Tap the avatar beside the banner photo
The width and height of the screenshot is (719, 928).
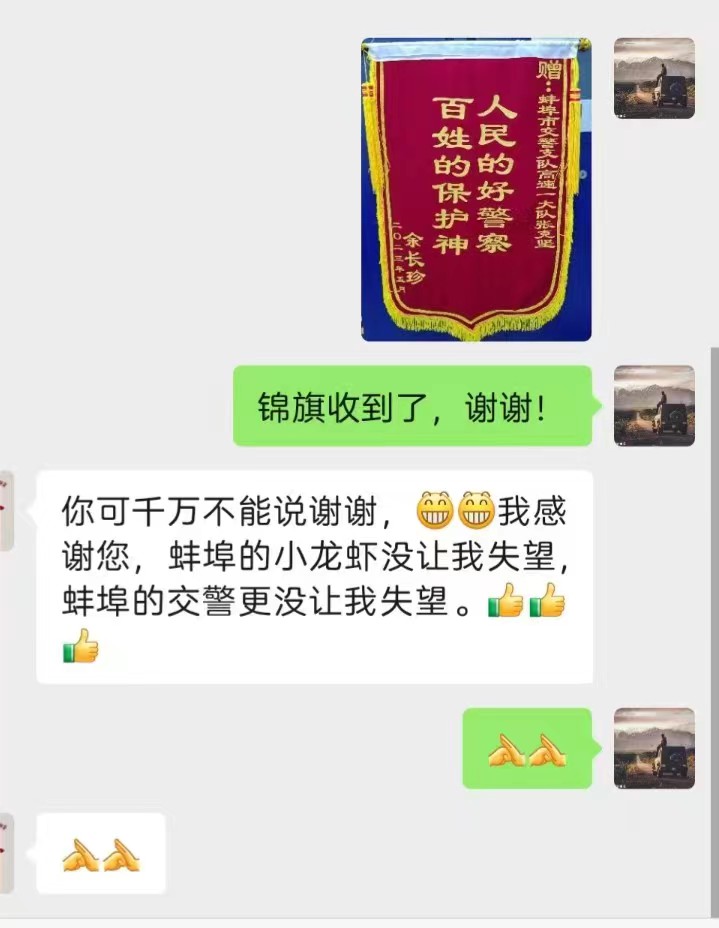(654, 78)
